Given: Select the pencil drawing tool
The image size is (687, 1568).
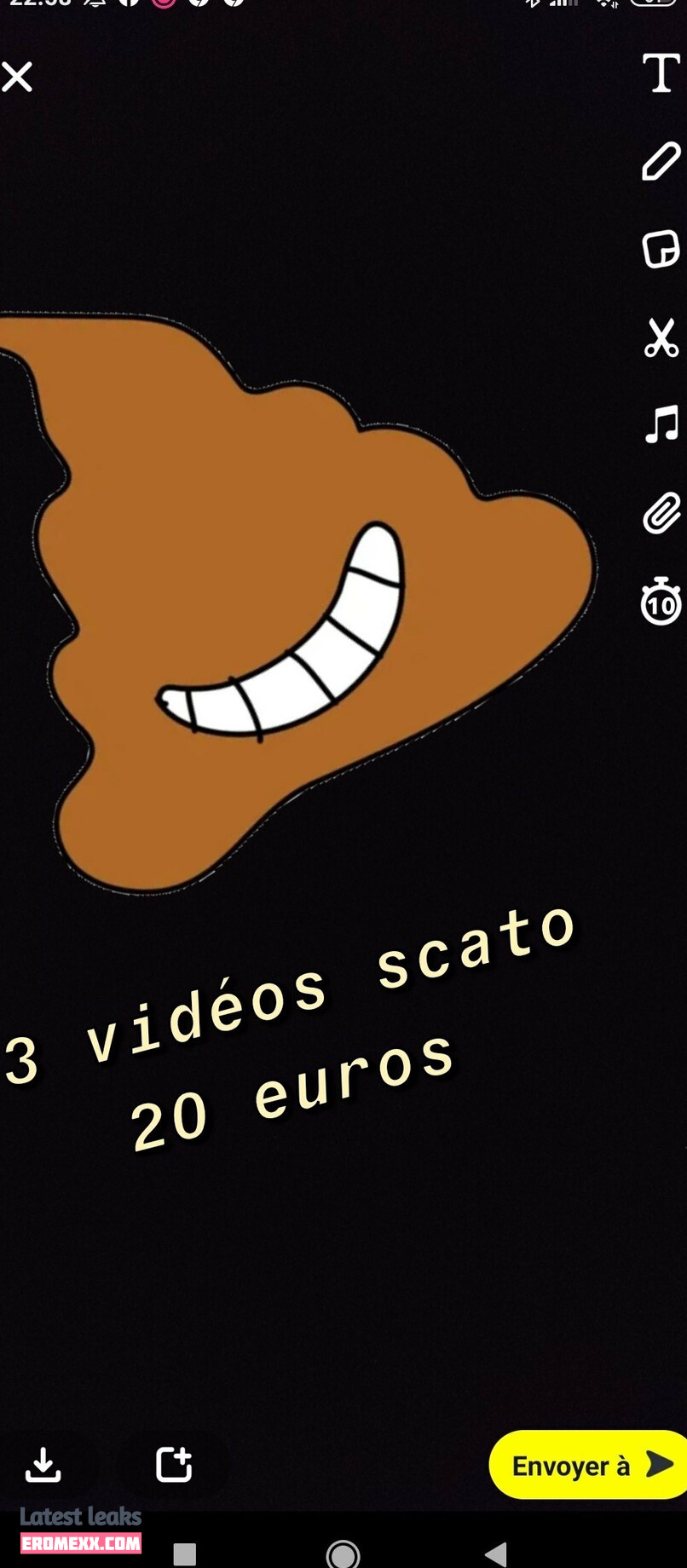Looking at the screenshot, I should 661,161.
